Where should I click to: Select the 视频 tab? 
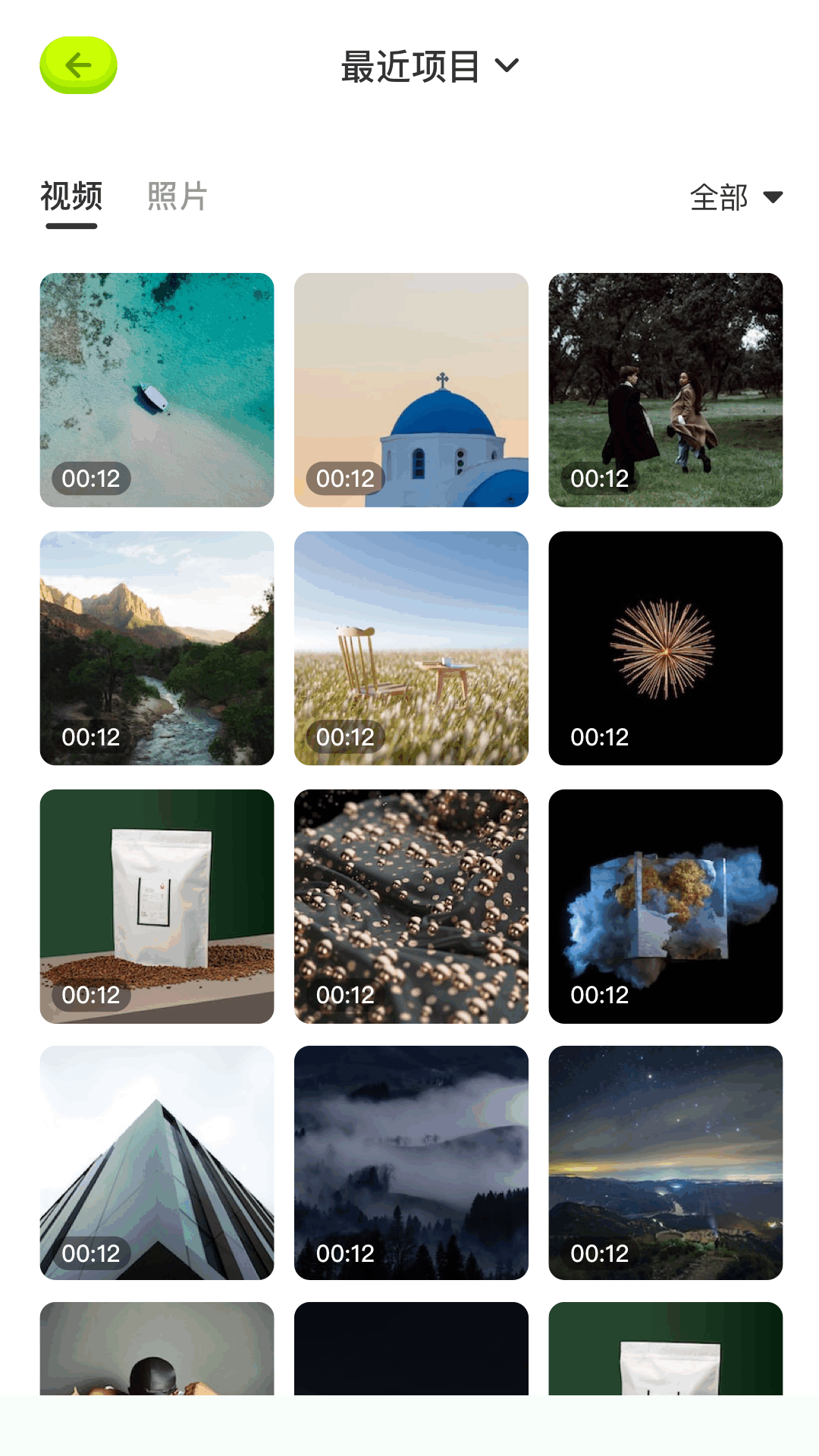(71, 197)
